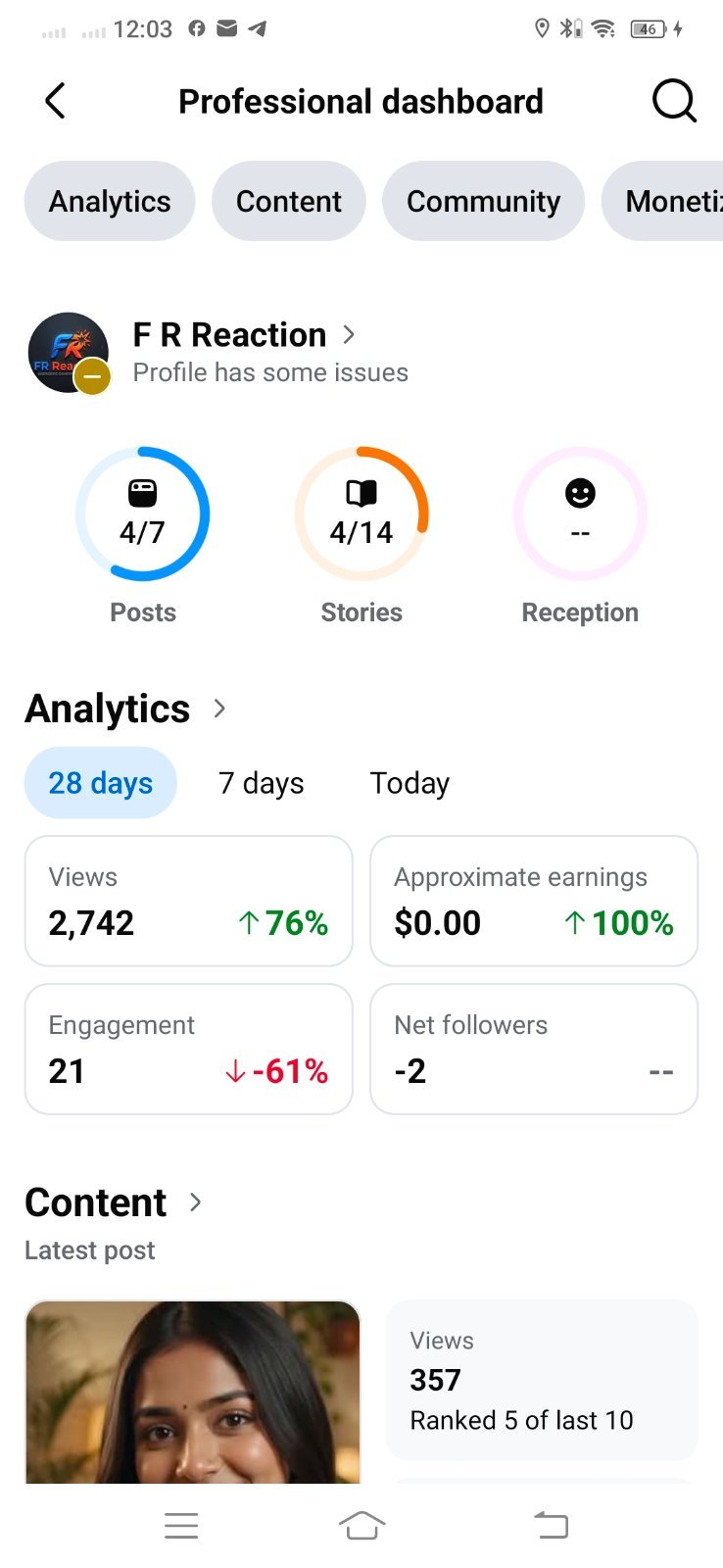723x1568 pixels.
Task: Open the Reception indicator
Action: click(580, 514)
